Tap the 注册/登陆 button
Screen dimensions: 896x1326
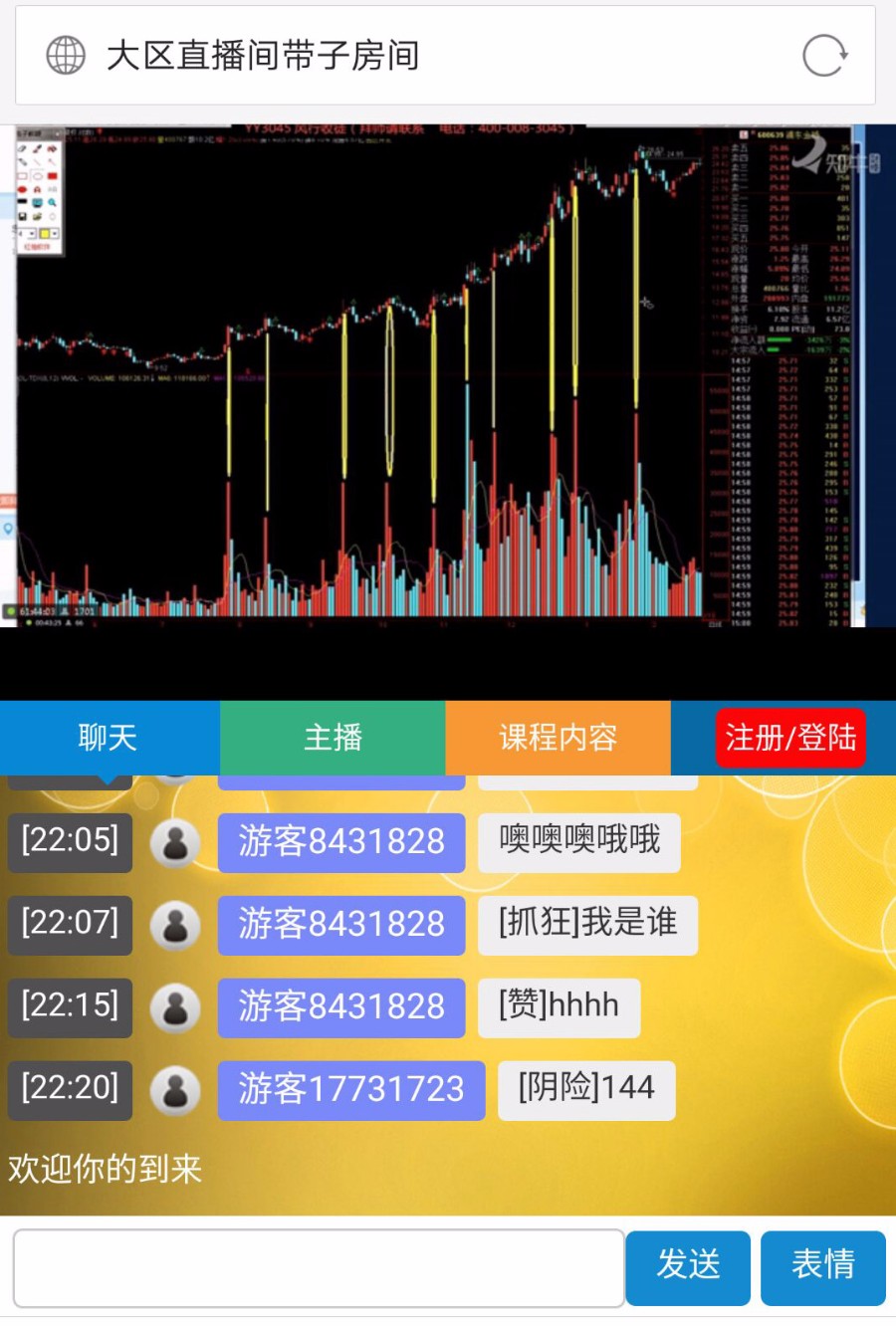[x=789, y=738]
